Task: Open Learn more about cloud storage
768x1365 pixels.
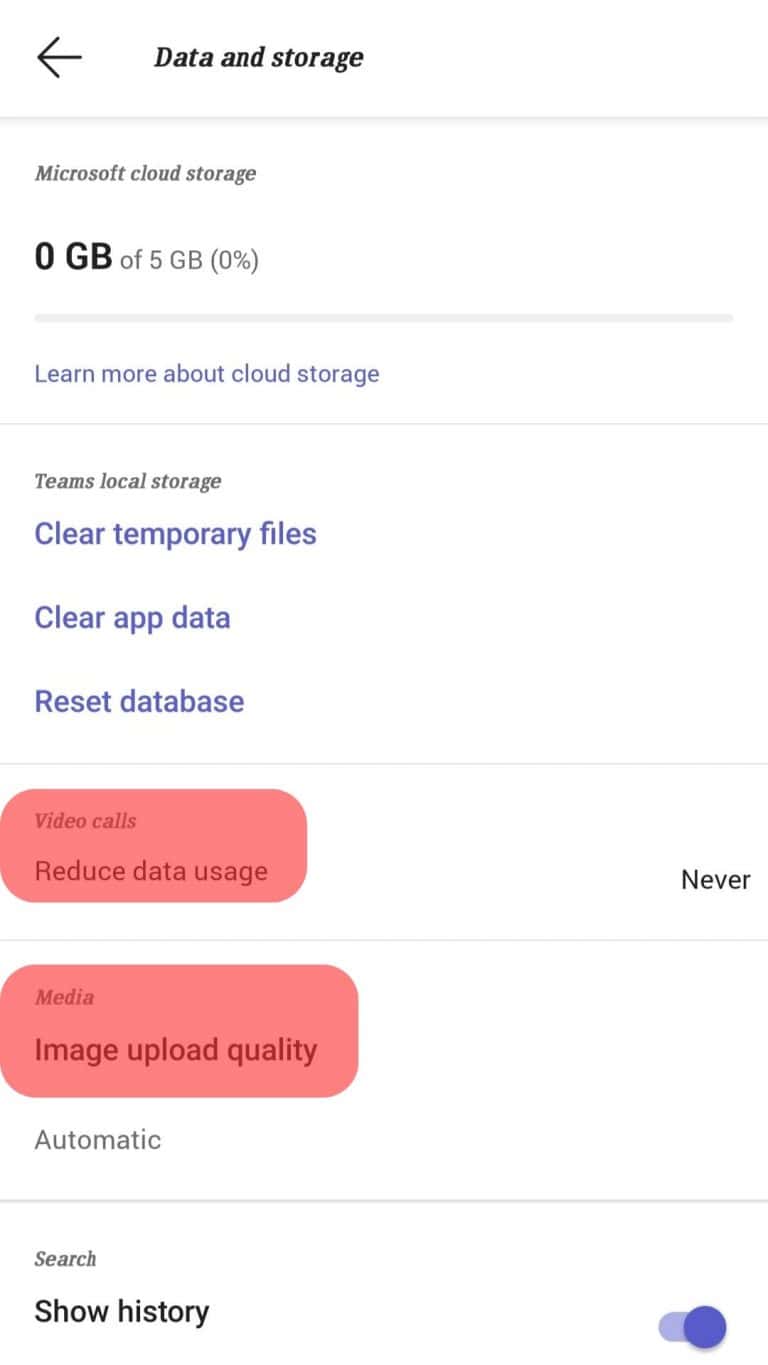Action: 206,373
